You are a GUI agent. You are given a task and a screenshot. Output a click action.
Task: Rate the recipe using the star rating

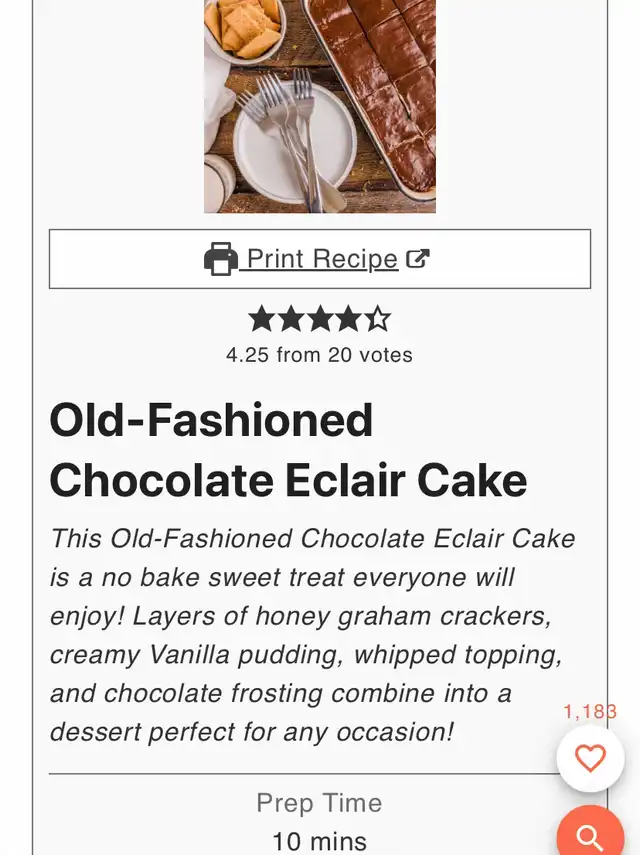tap(319, 319)
